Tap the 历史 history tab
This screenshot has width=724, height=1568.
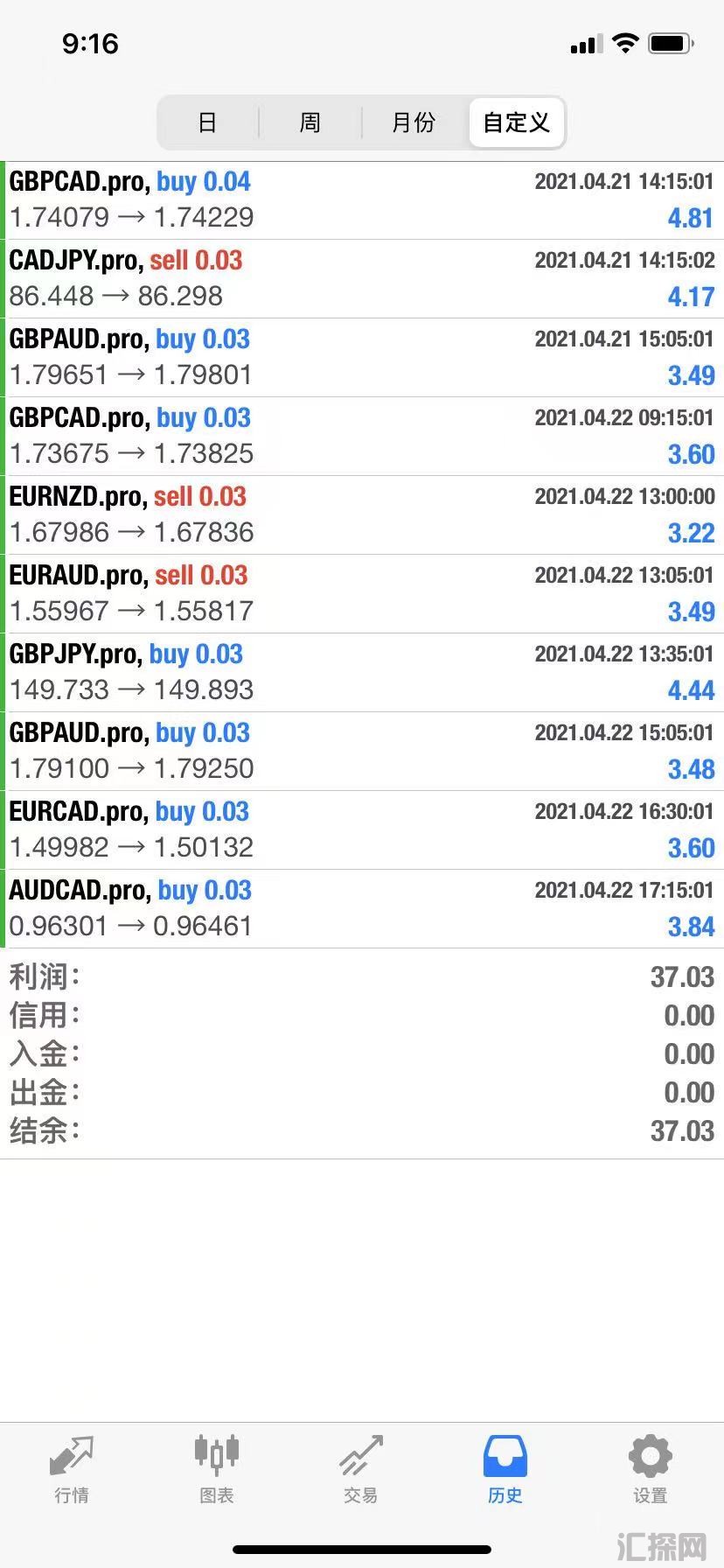pos(505,1468)
